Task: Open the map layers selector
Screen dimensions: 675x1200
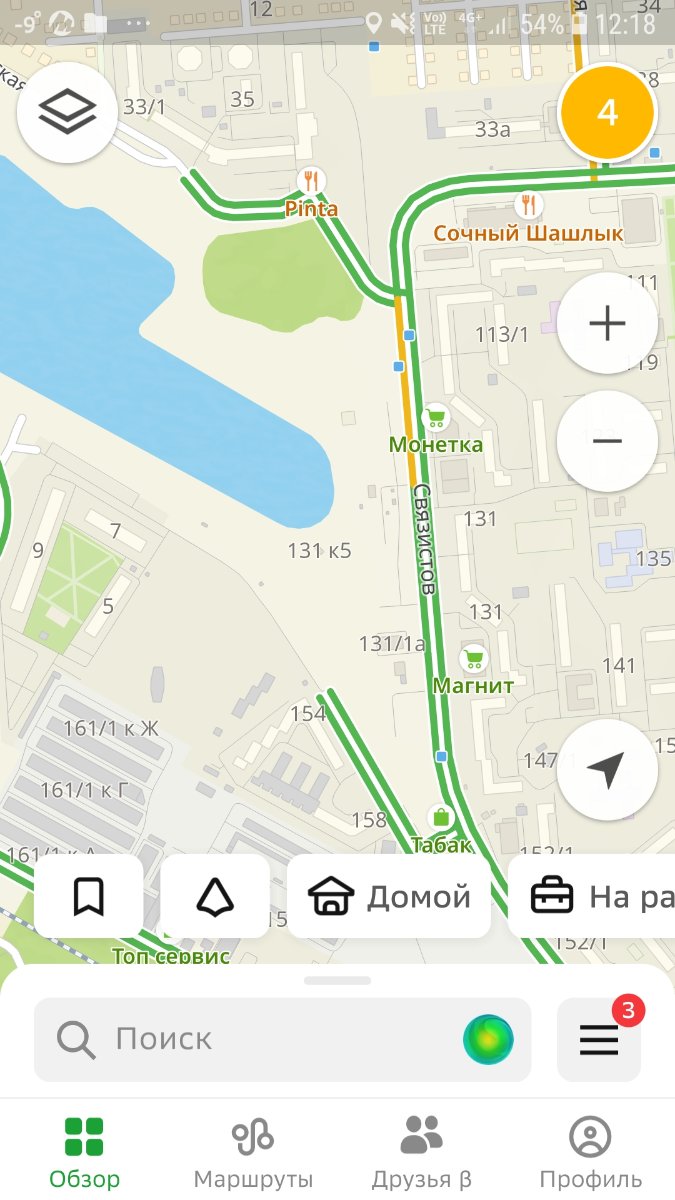Action: 67,112
